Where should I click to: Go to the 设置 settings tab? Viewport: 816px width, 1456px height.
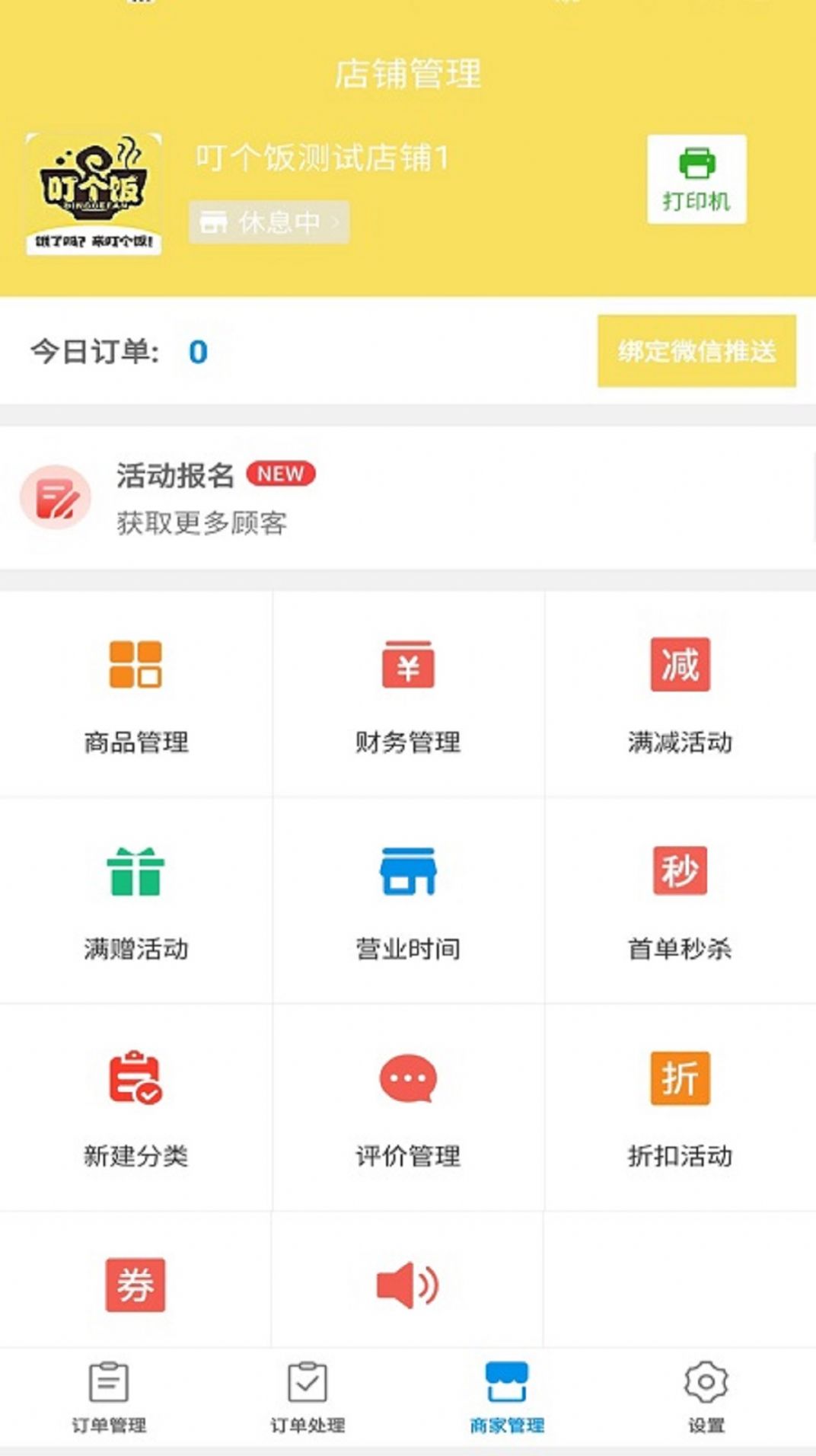pyautogui.click(x=706, y=1398)
